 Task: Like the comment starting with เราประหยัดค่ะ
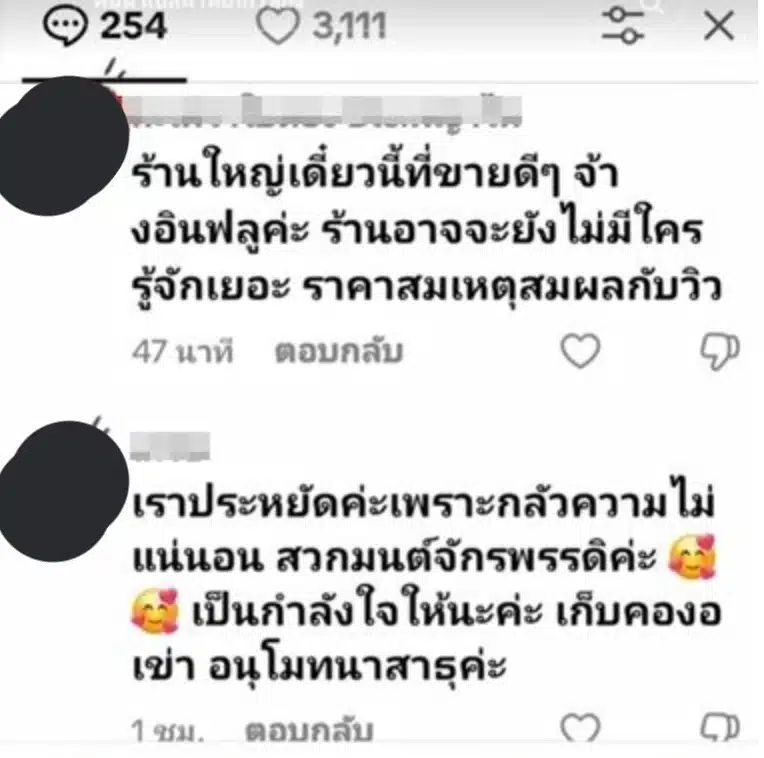(580, 732)
